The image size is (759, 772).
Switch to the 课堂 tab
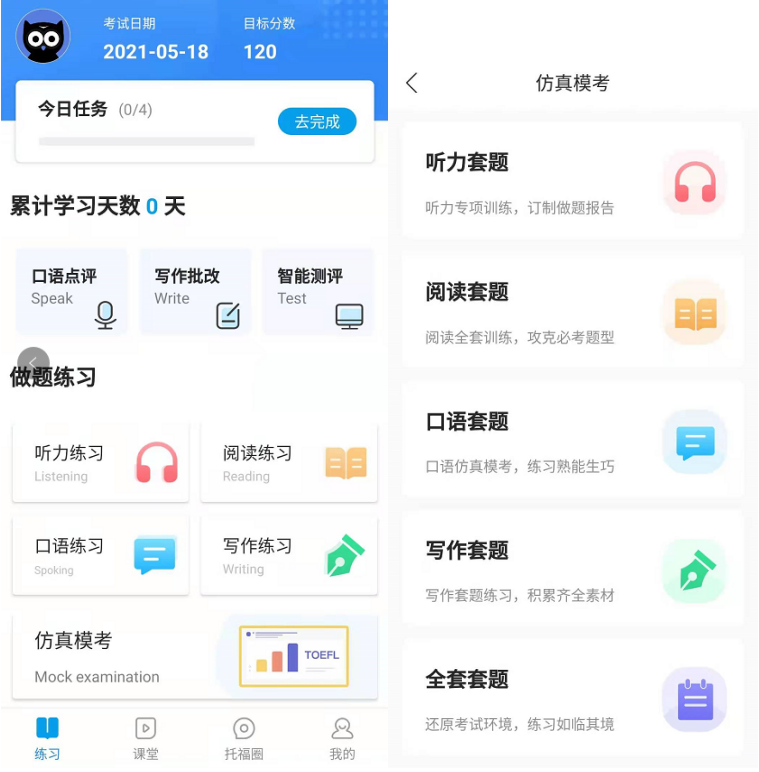pyautogui.click(x=143, y=737)
